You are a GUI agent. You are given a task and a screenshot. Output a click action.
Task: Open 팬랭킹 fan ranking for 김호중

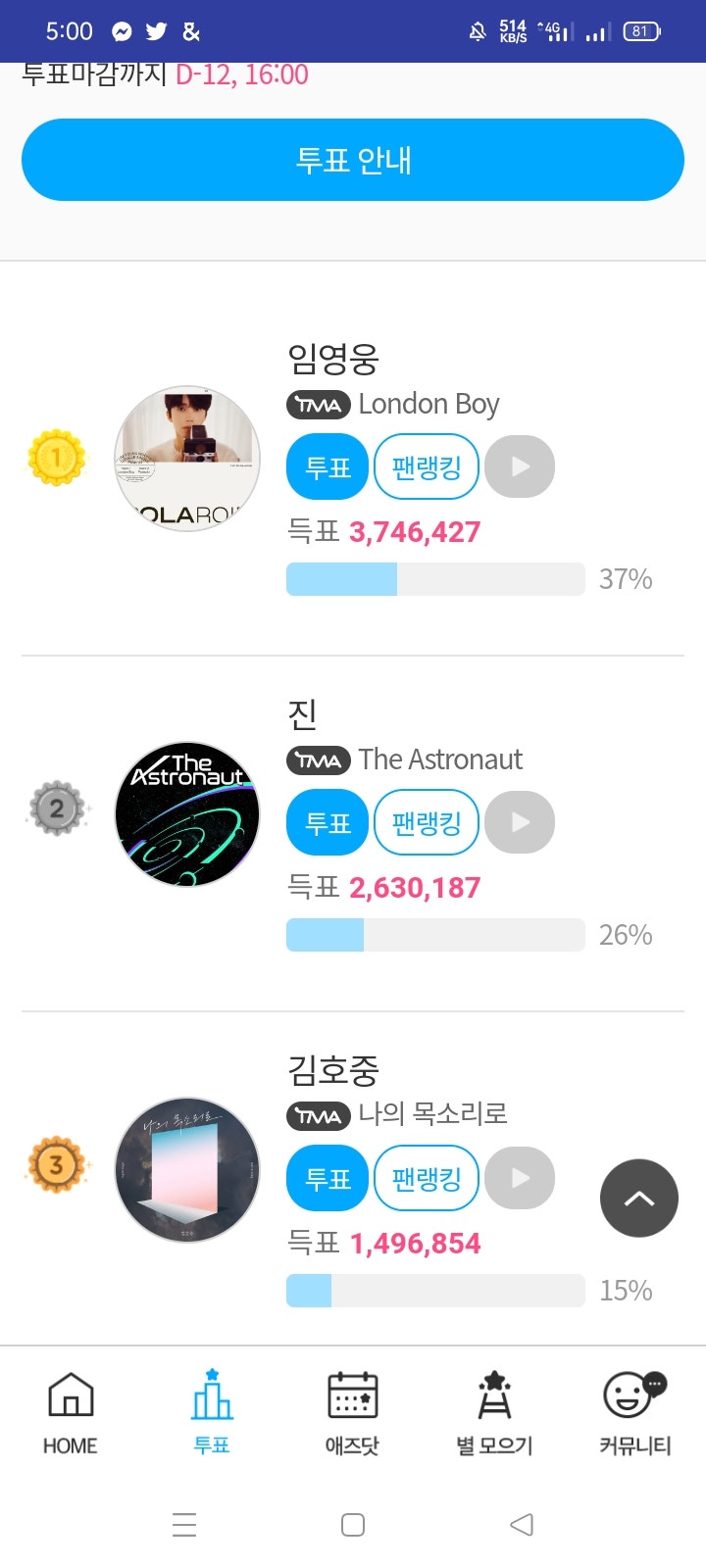click(426, 1178)
